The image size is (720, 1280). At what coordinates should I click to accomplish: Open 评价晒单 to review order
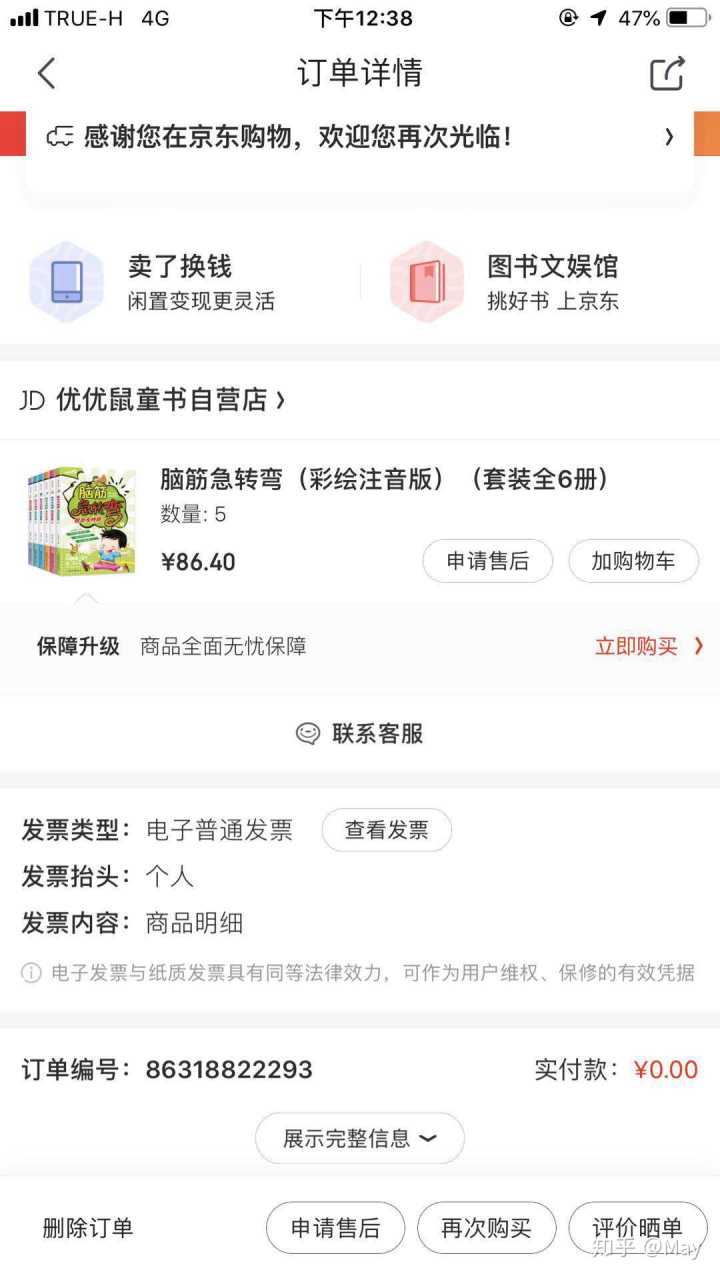coord(637,1227)
